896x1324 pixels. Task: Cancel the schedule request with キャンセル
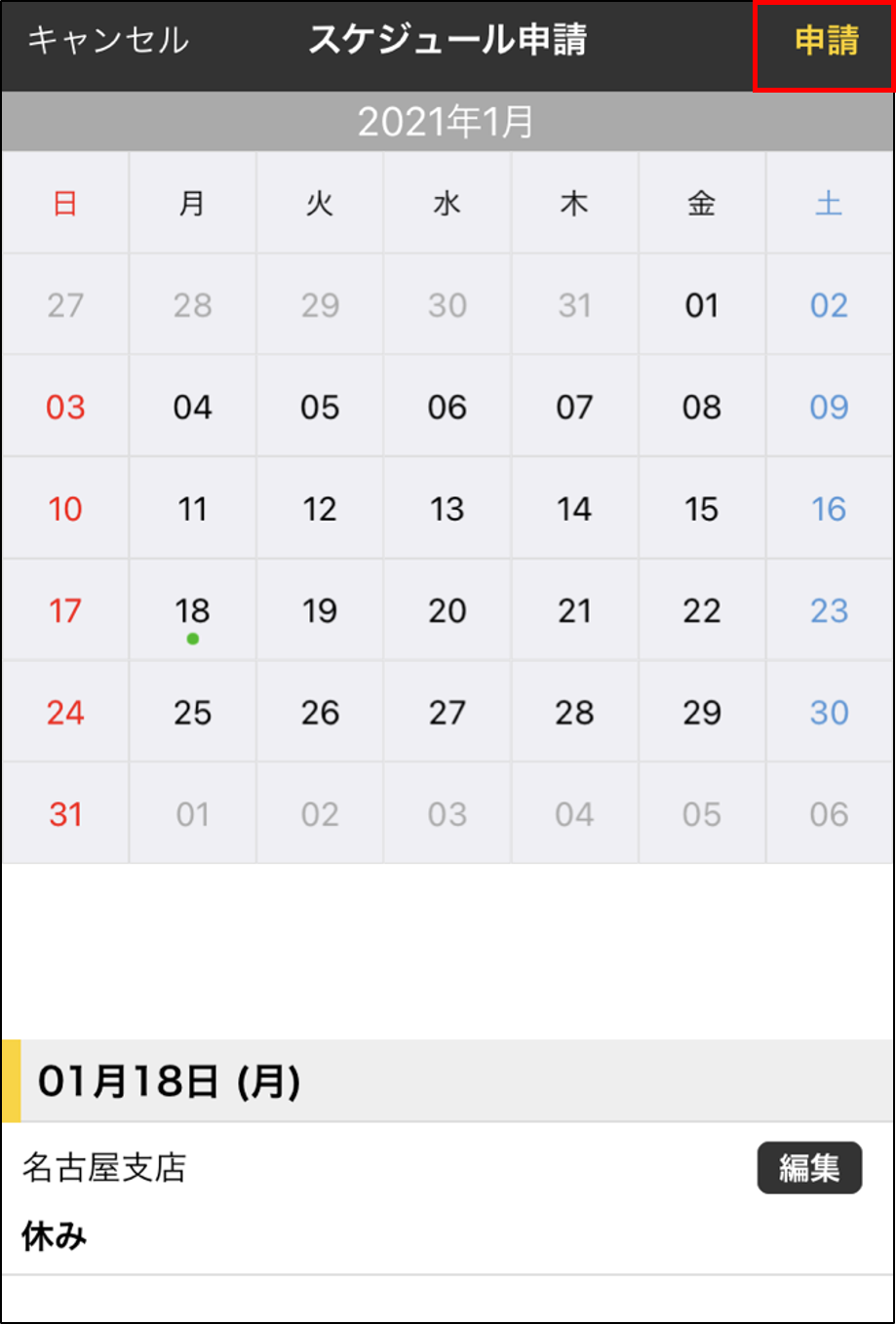[x=107, y=41]
